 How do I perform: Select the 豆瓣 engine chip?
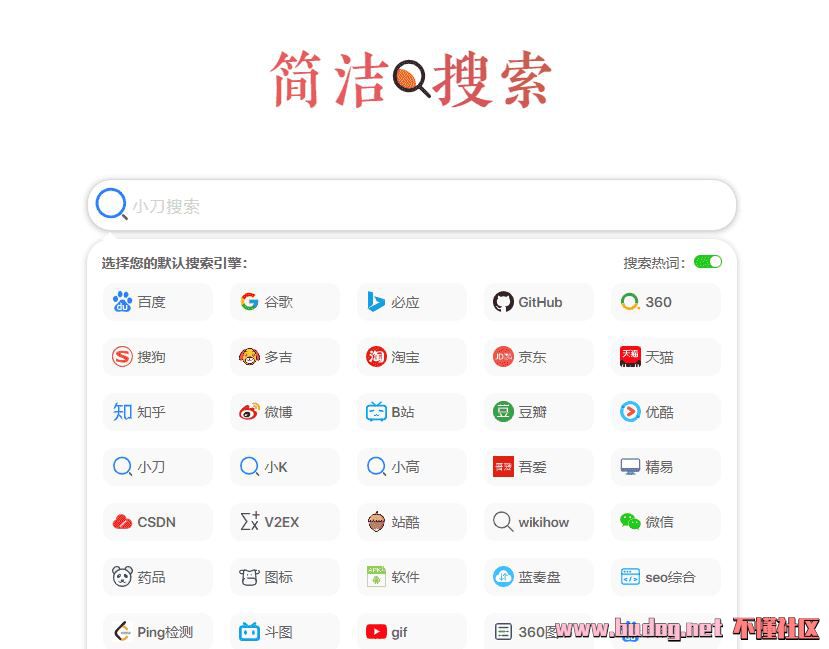point(538,412)
